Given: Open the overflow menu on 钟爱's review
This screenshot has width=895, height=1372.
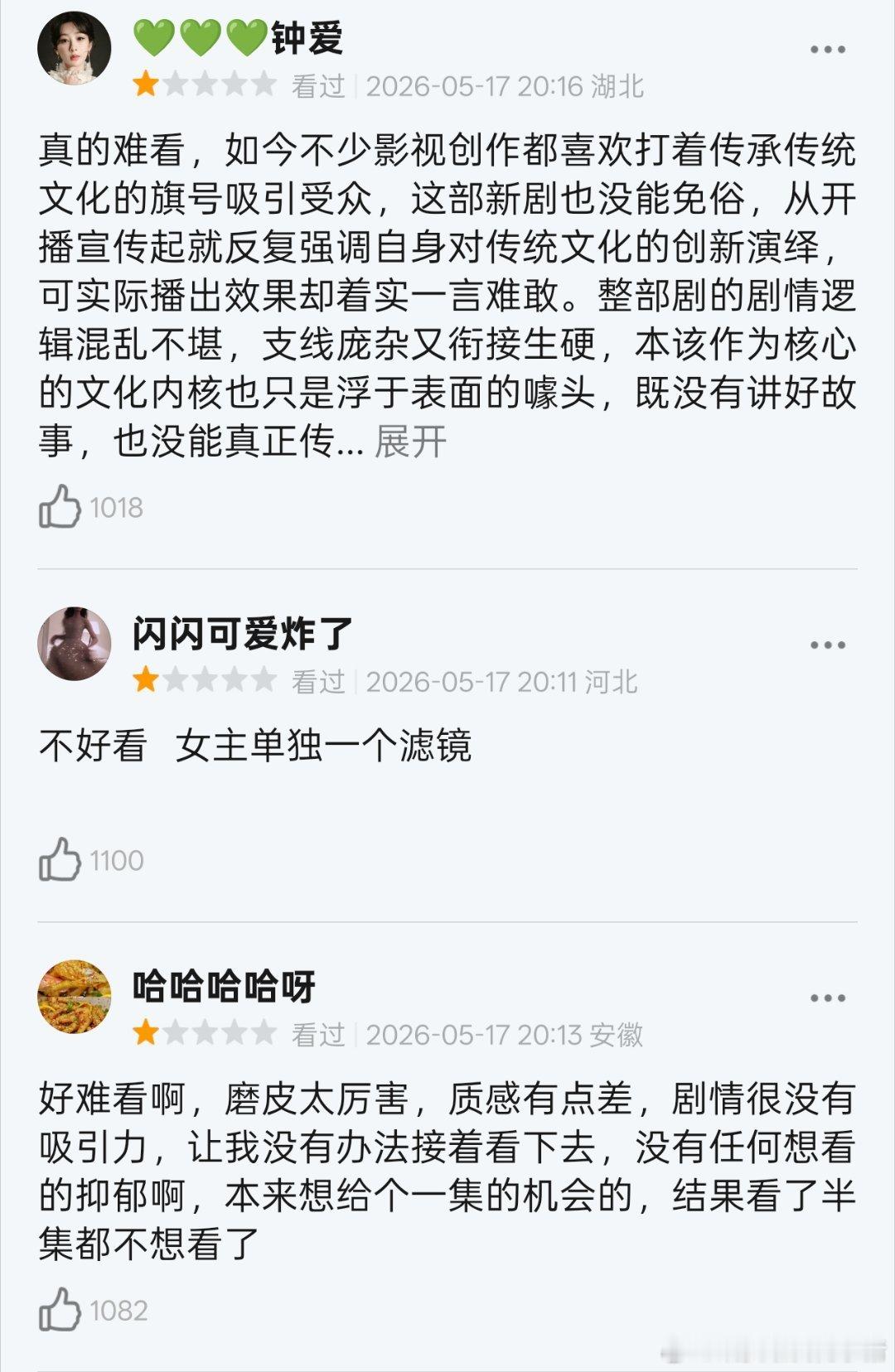Looking at the screenshot, I should (x=828, y=50).
